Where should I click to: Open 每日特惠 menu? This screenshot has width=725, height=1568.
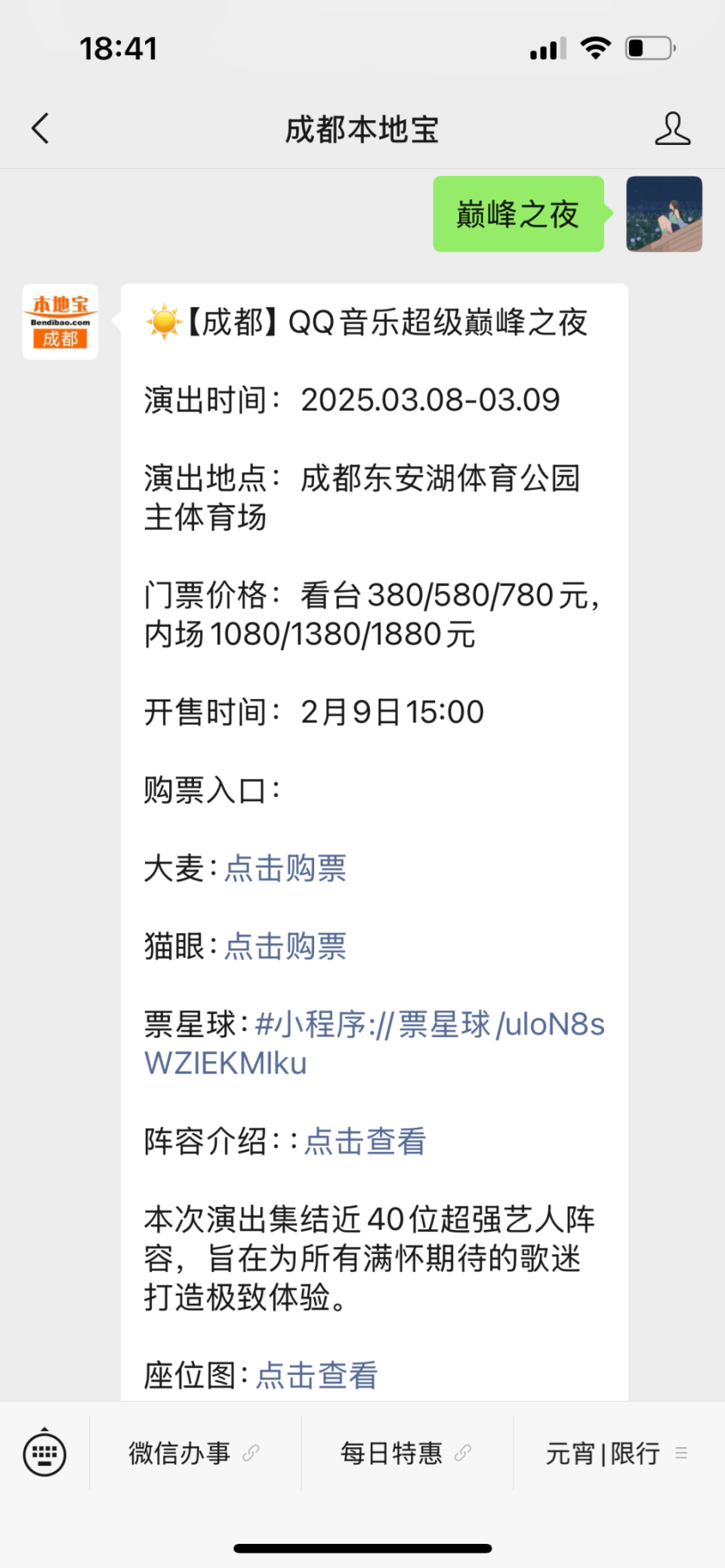point(406,1452)
